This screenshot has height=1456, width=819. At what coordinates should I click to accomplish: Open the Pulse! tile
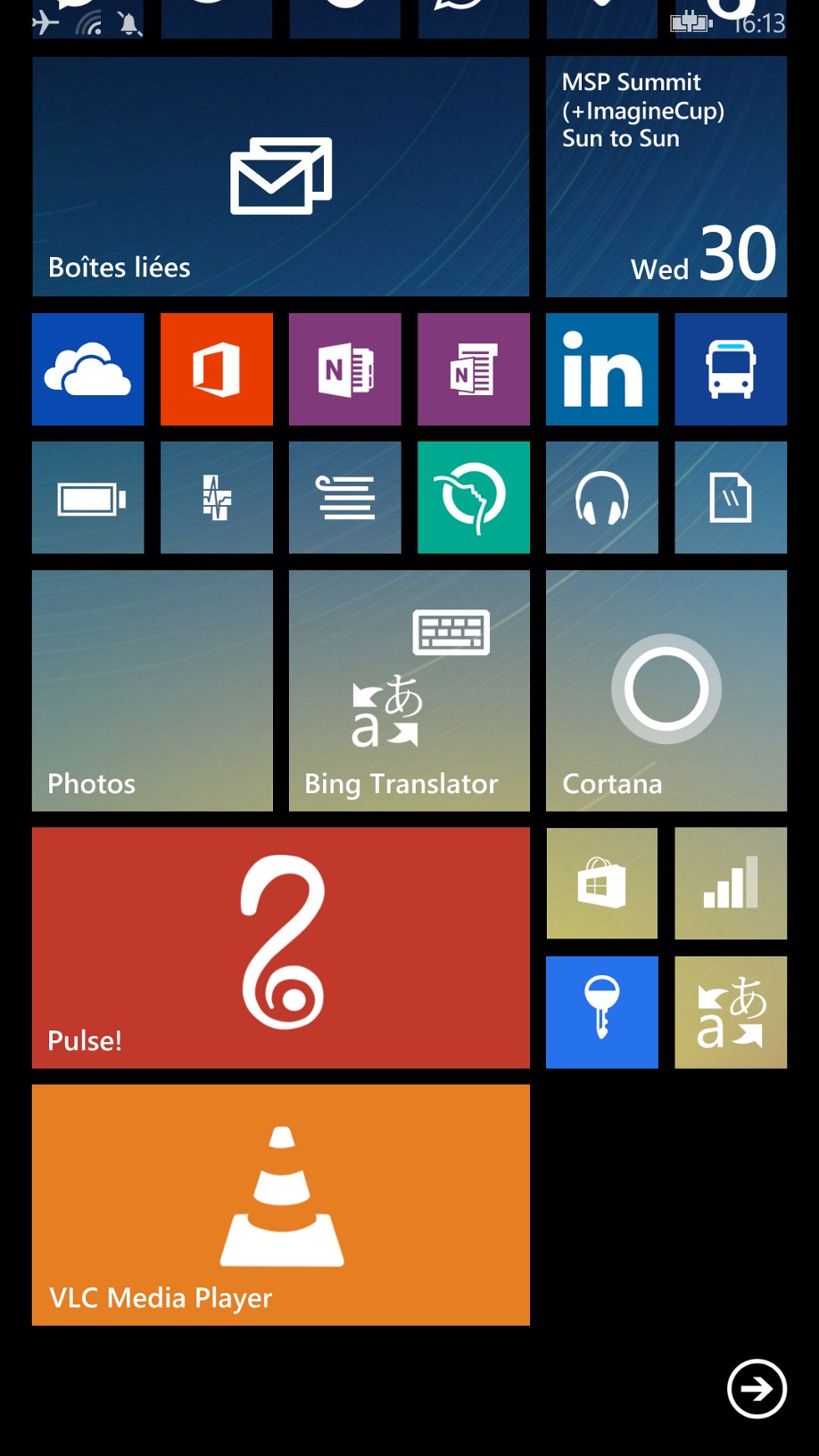(280, 947)
